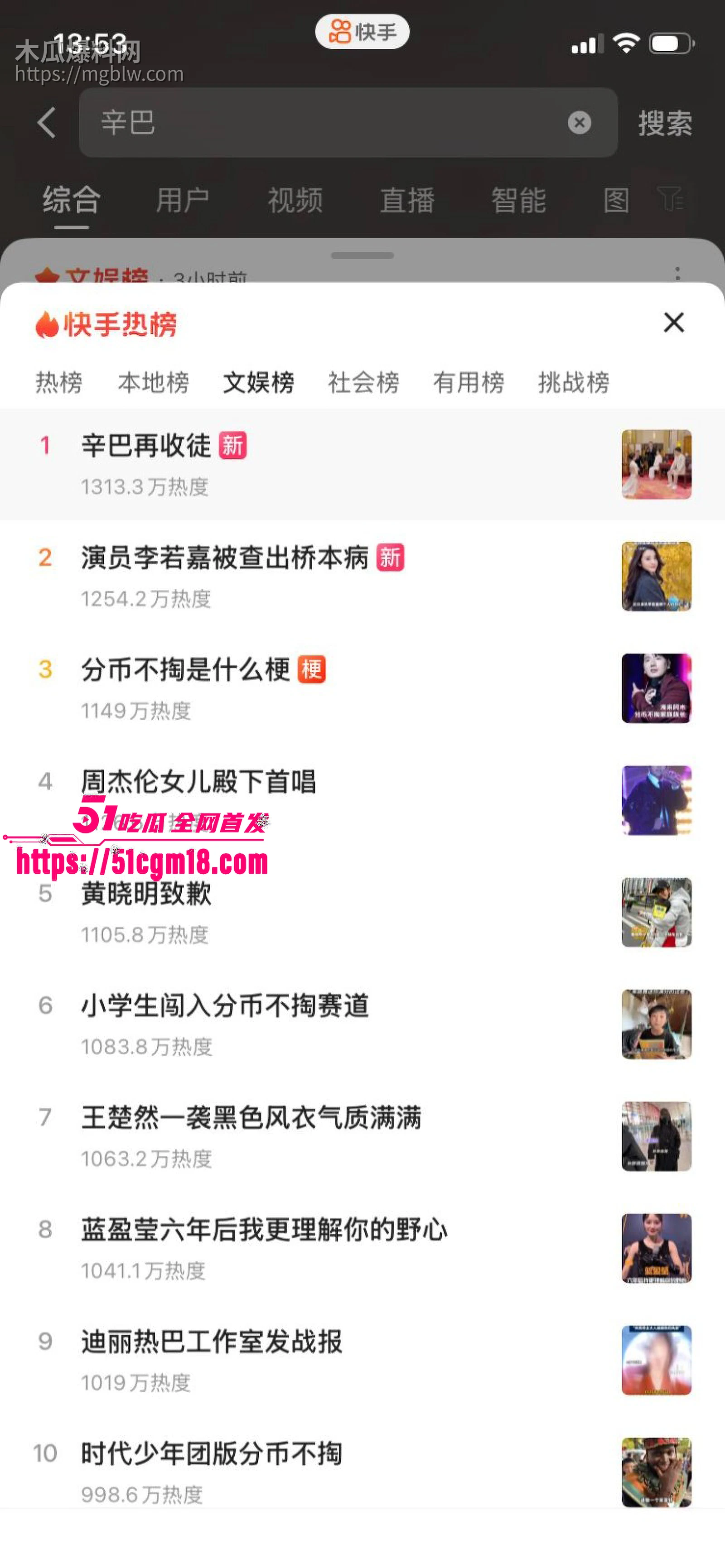Open the 蓝盈莹六年后我更理解你的野心 topic
Image resolution: width=725 pixels, height=1568 pixels.
point(264,1230)
